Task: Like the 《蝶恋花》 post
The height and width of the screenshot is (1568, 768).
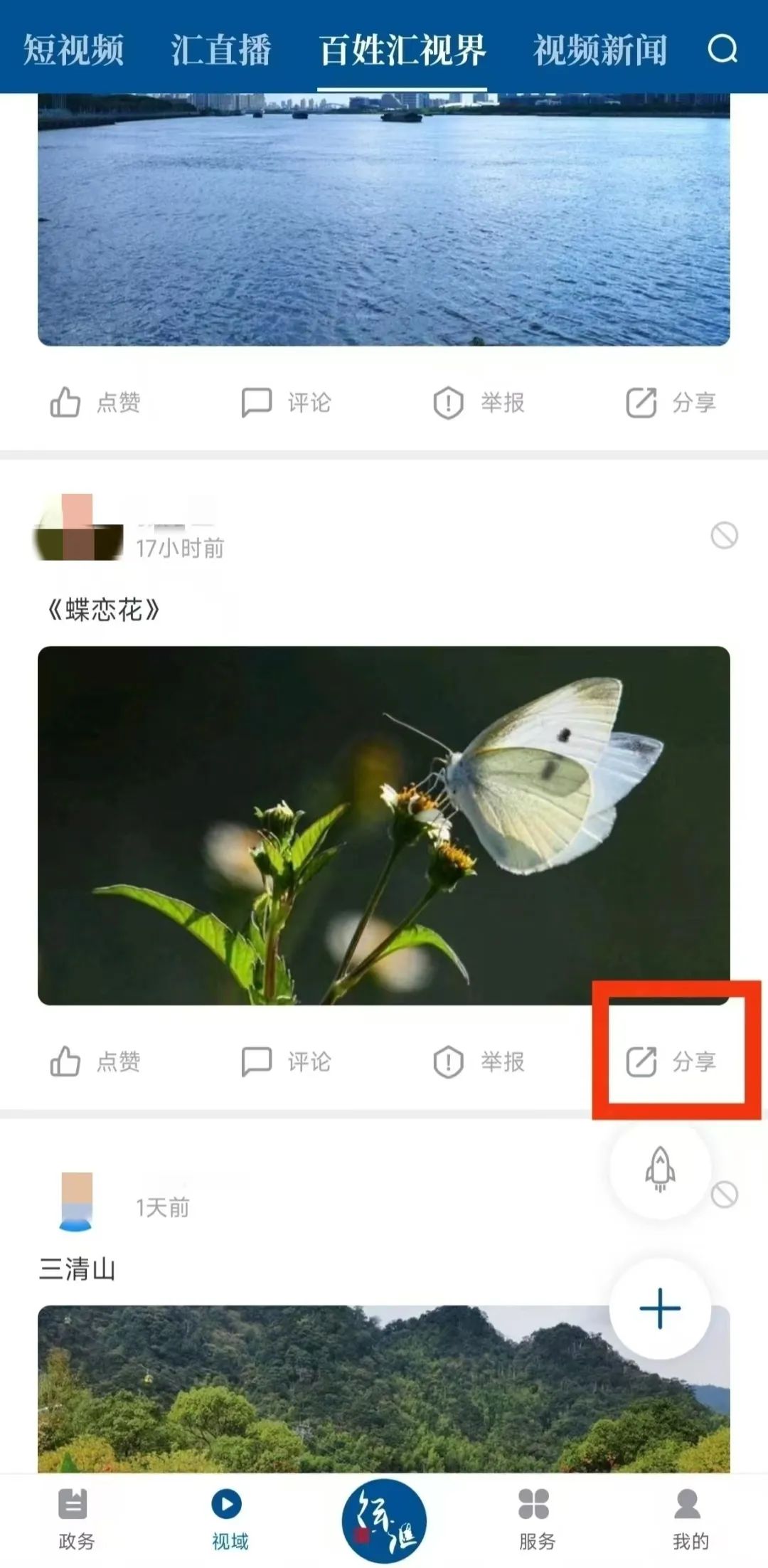Action: pos(95,1062)
